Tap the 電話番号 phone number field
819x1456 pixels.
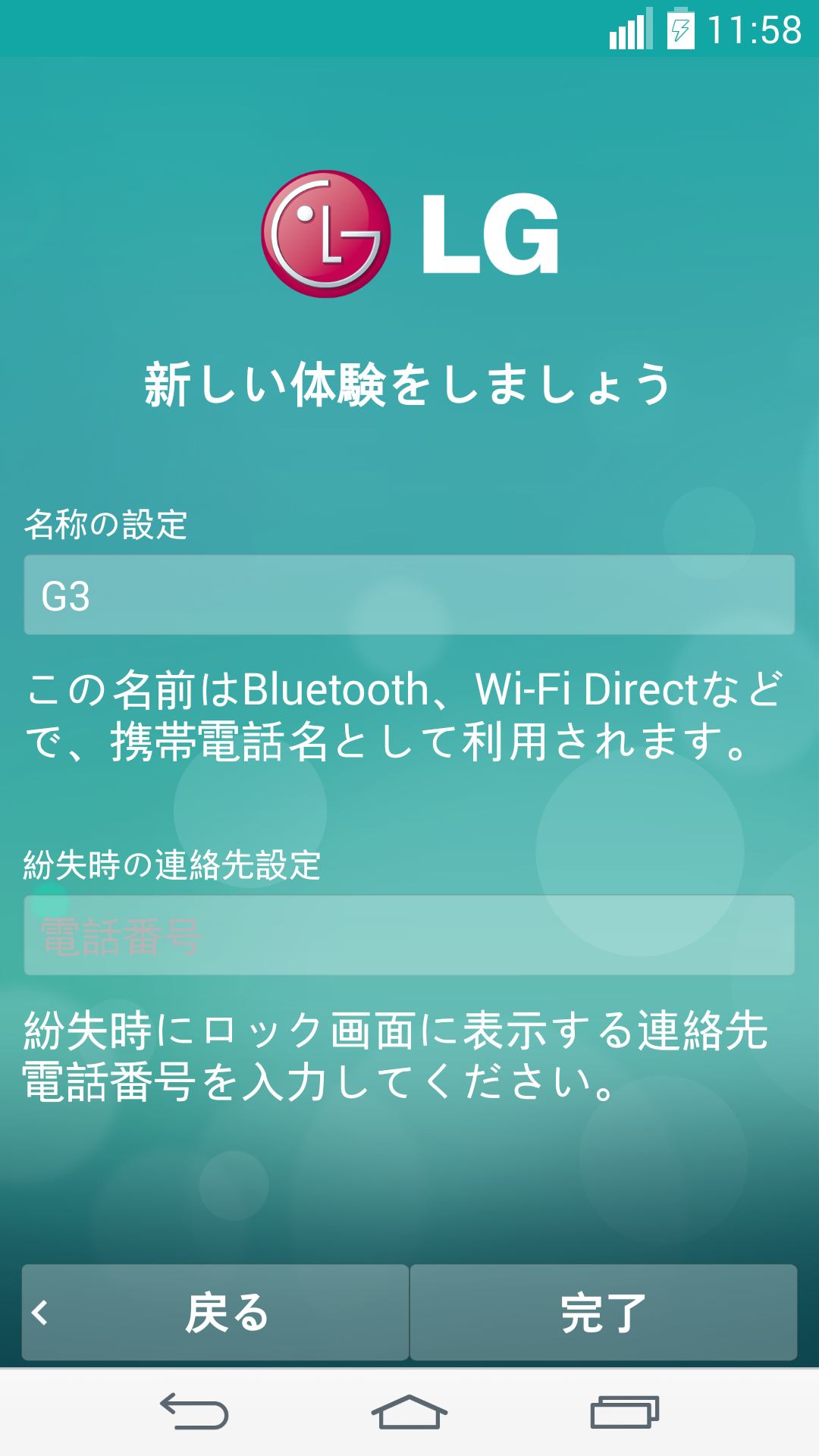click(409, 935)
